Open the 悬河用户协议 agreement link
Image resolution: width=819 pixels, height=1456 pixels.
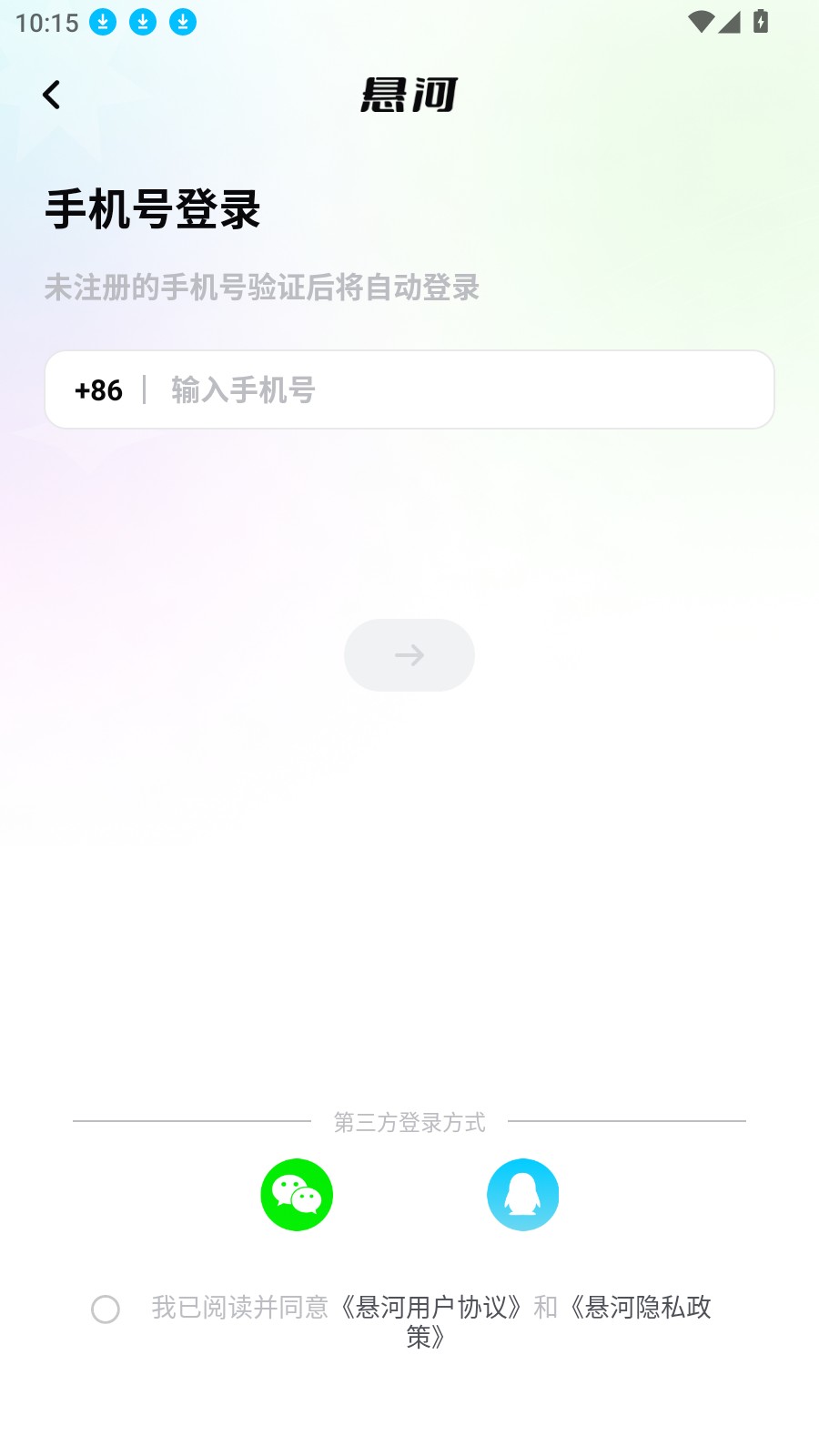(433, 1308)
